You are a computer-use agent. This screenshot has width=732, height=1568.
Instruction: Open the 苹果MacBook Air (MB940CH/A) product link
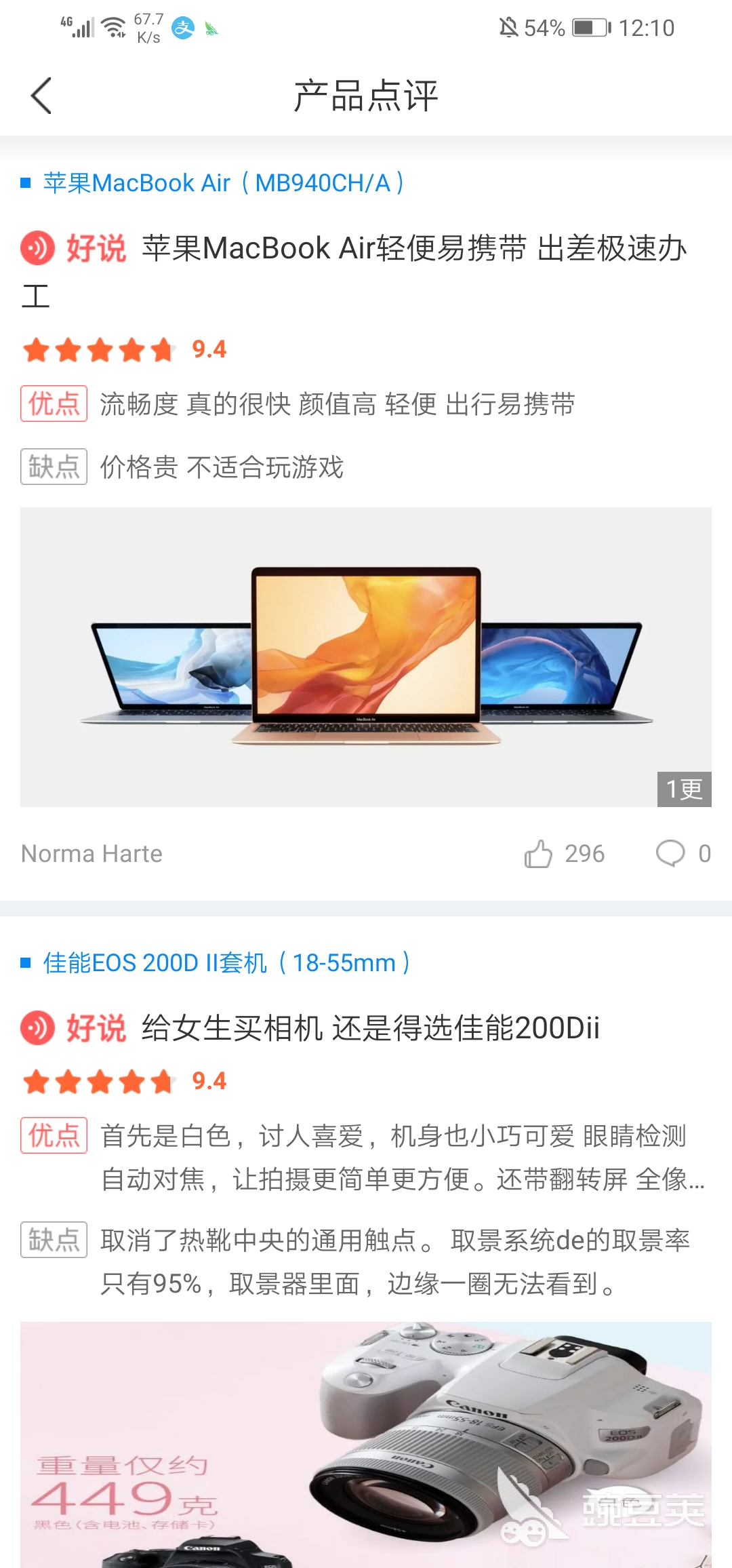224,183
